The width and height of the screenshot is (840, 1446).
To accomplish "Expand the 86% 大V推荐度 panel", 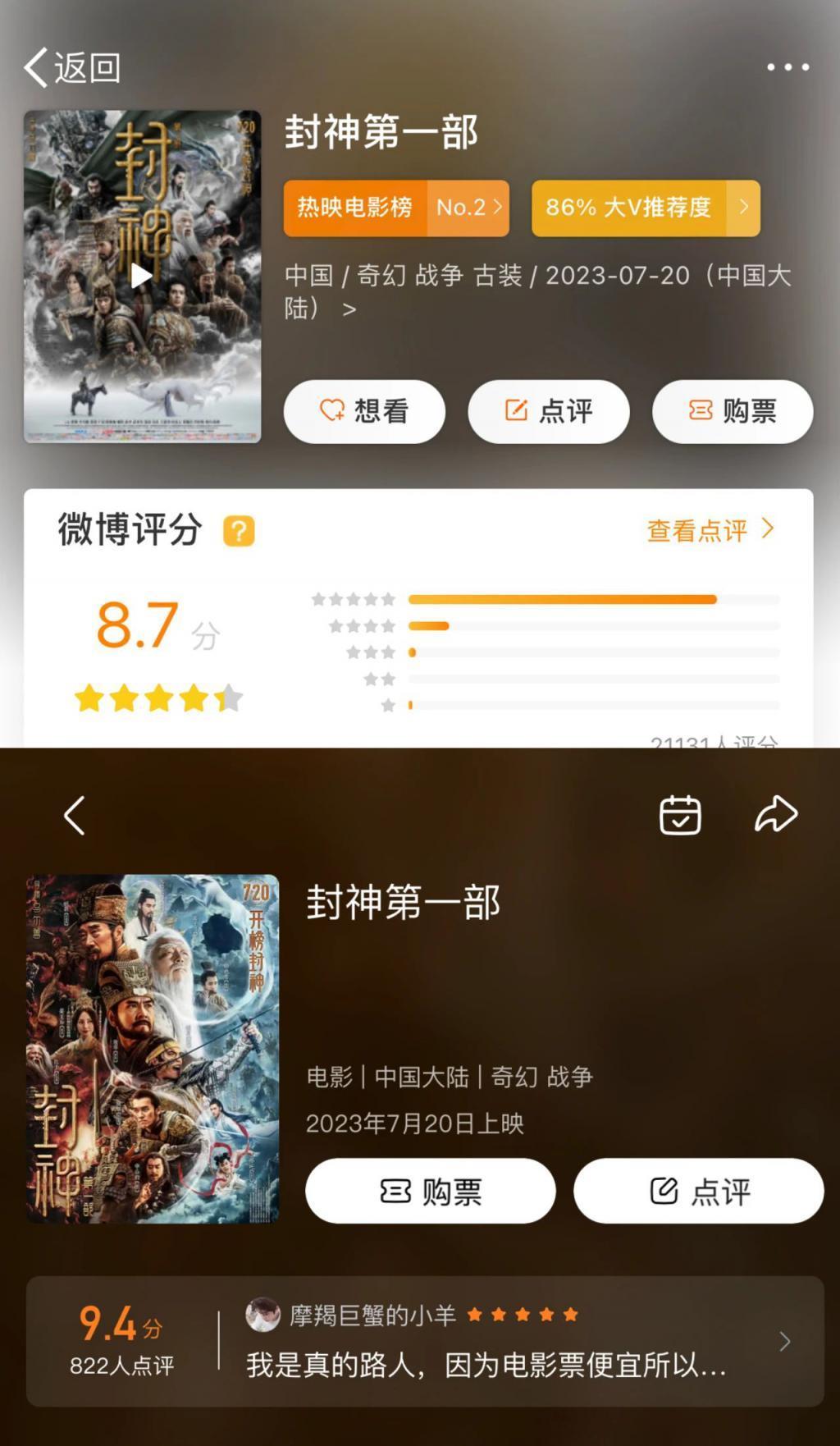I will pos(646,209).
